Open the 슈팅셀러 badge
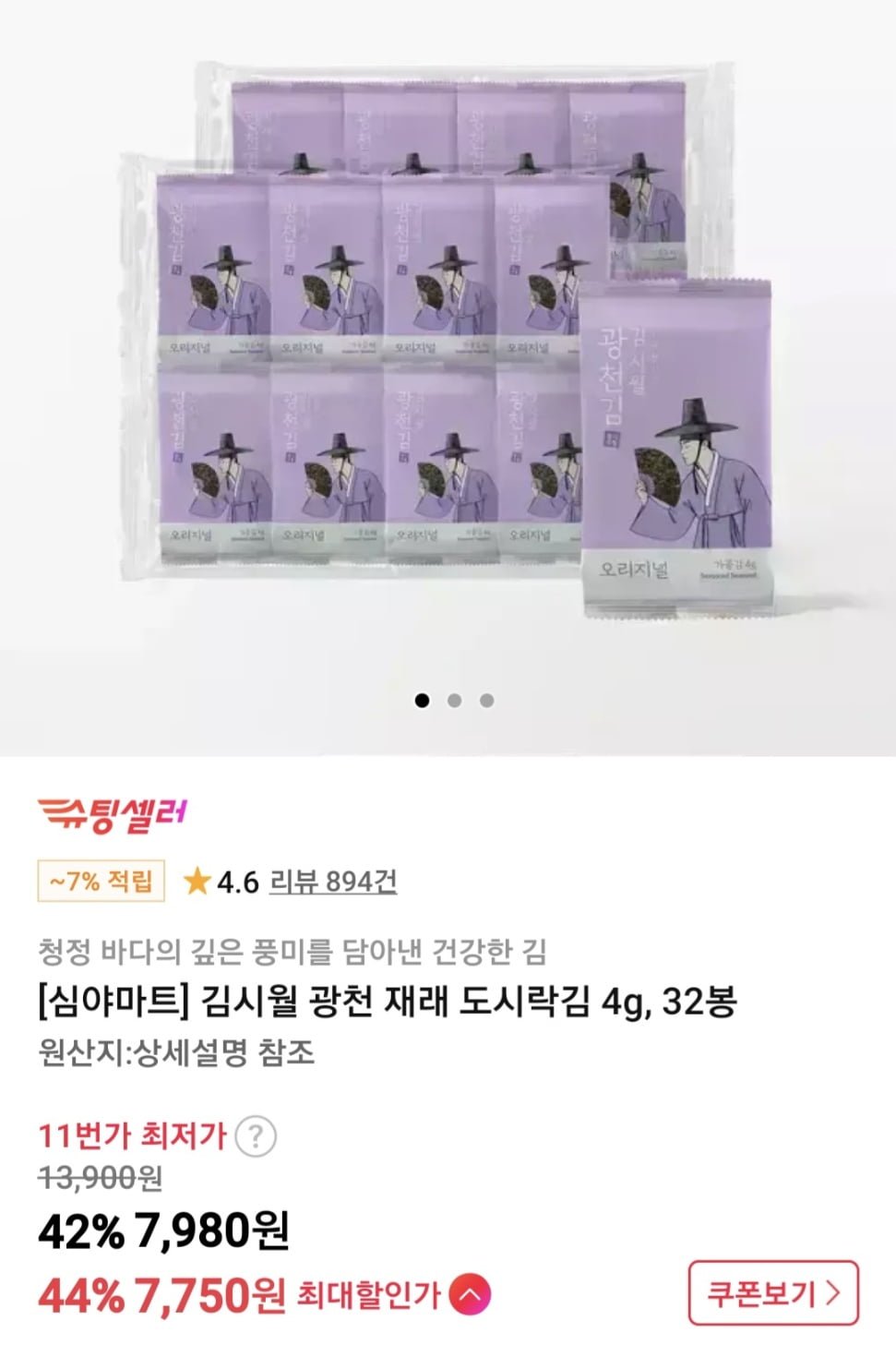The width and height of the screenshot is (896, 1345). [x=113, y=813]
